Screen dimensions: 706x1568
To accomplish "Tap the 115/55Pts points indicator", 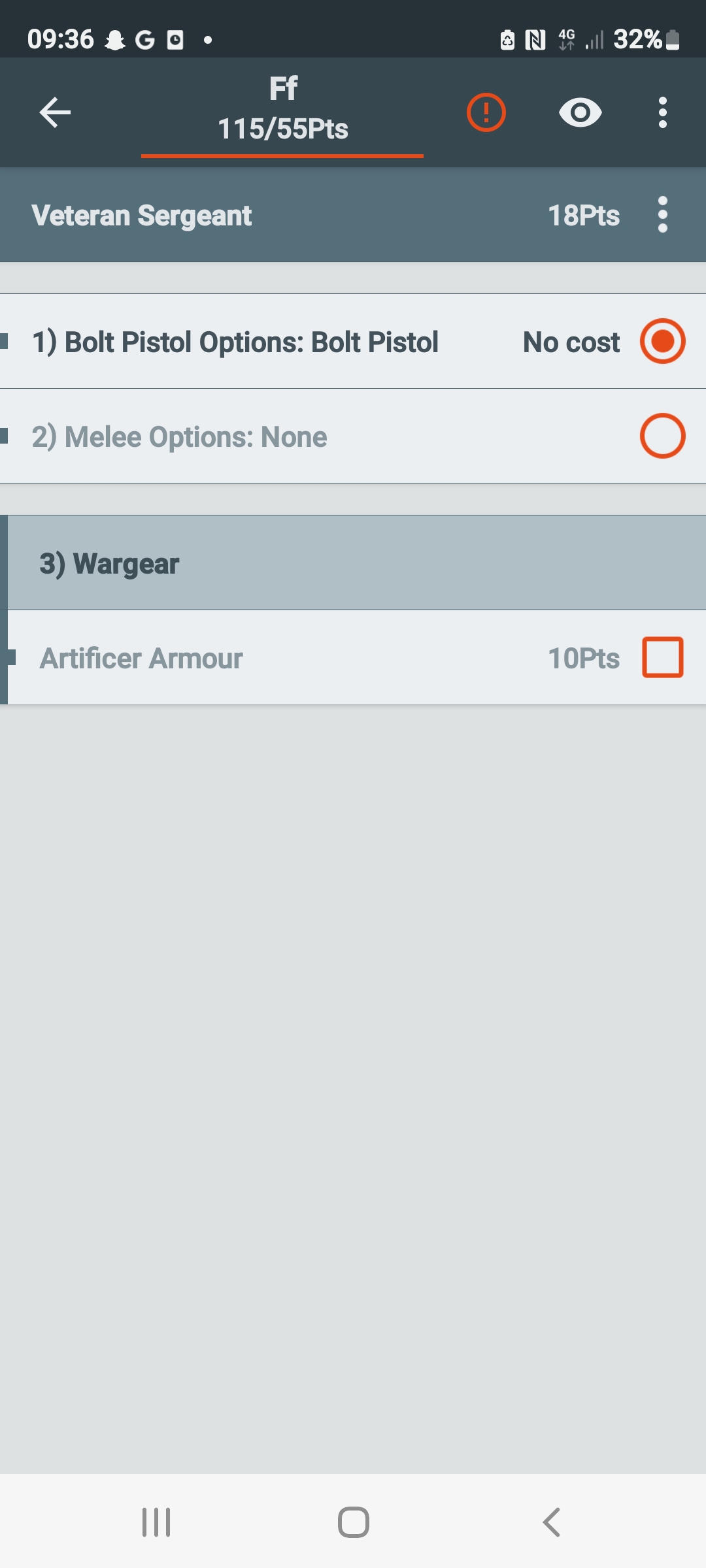I will pyautogui.click(x=282, y=128).
